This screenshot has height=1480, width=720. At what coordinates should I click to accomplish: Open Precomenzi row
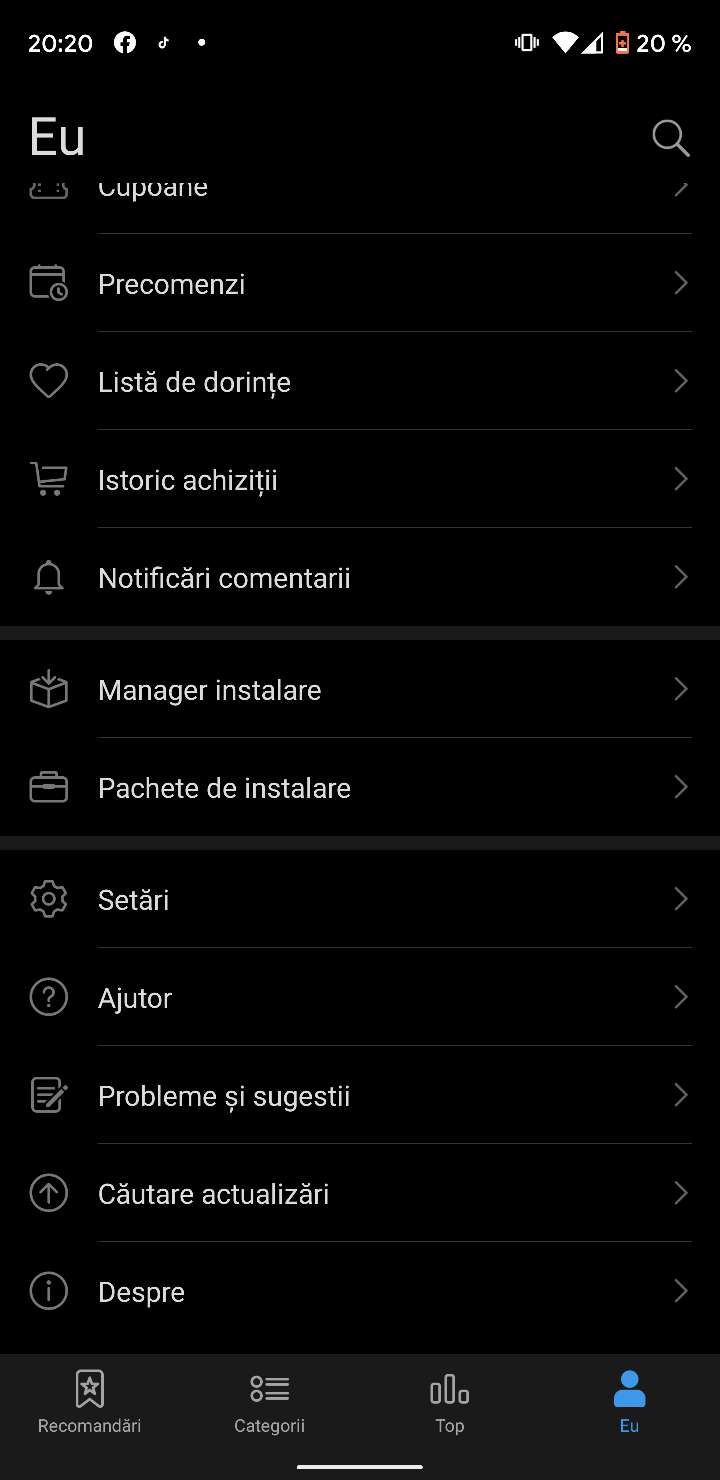click(x=360, y=284)
